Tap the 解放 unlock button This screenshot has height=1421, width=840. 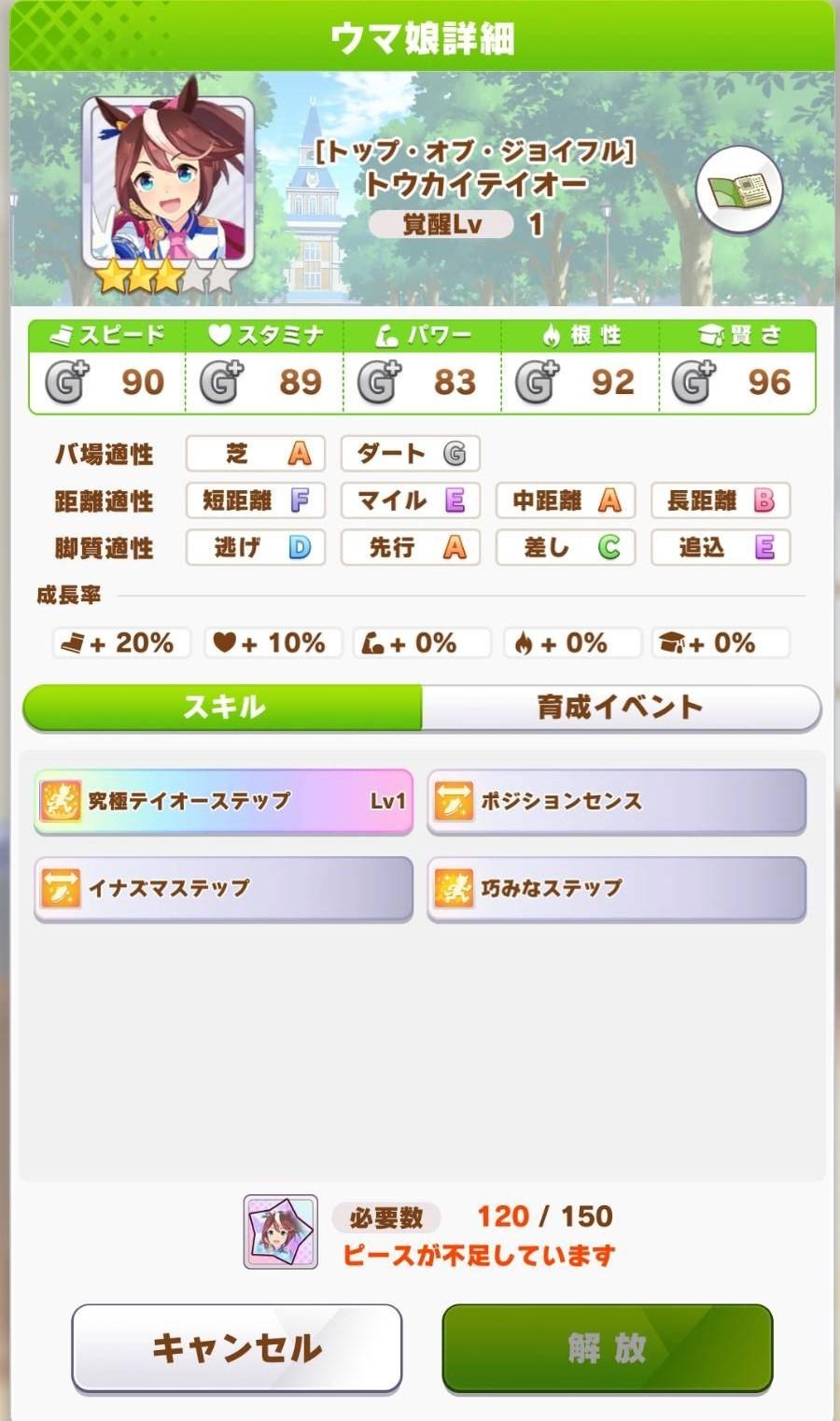[608, 1347]
